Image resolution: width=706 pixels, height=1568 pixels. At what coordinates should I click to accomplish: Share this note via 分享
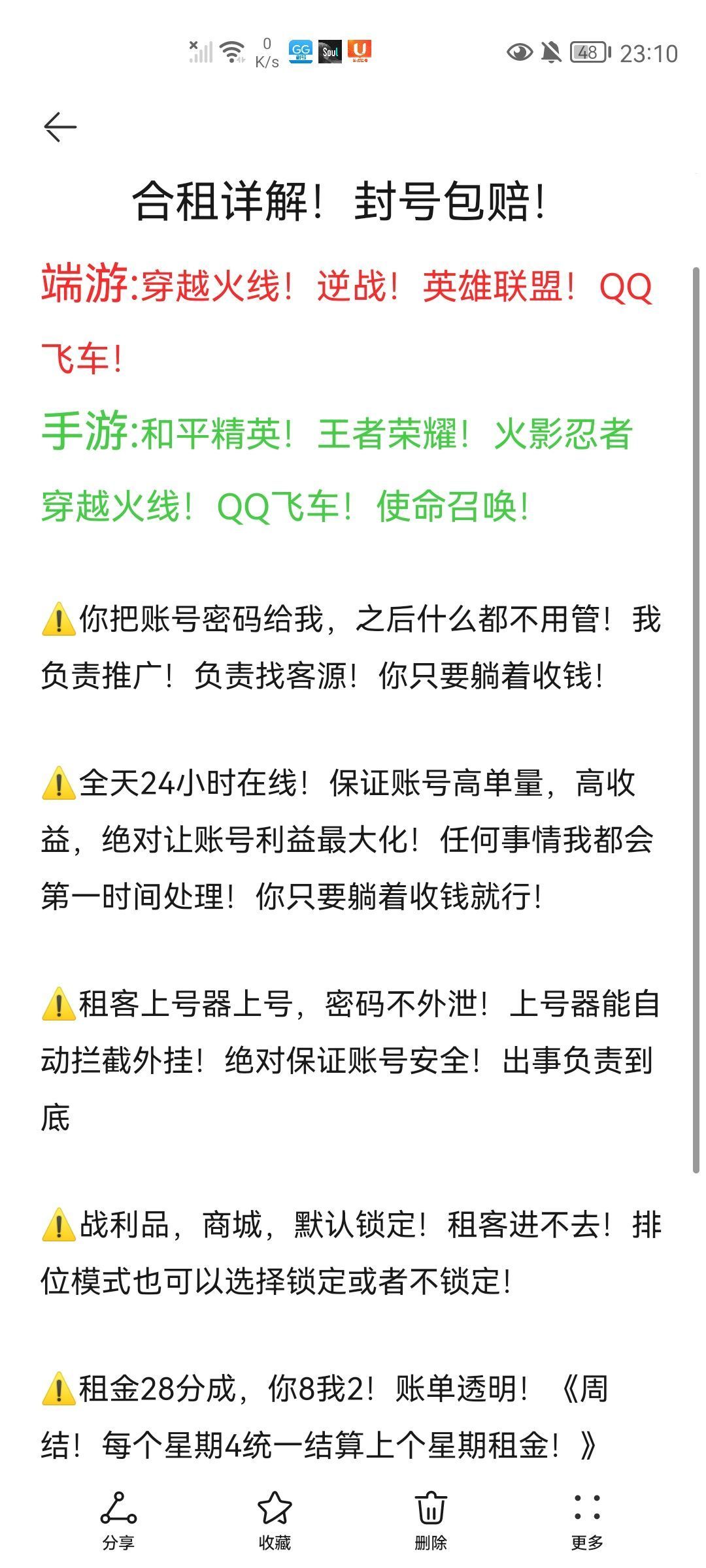click(x=118, y=1520)
